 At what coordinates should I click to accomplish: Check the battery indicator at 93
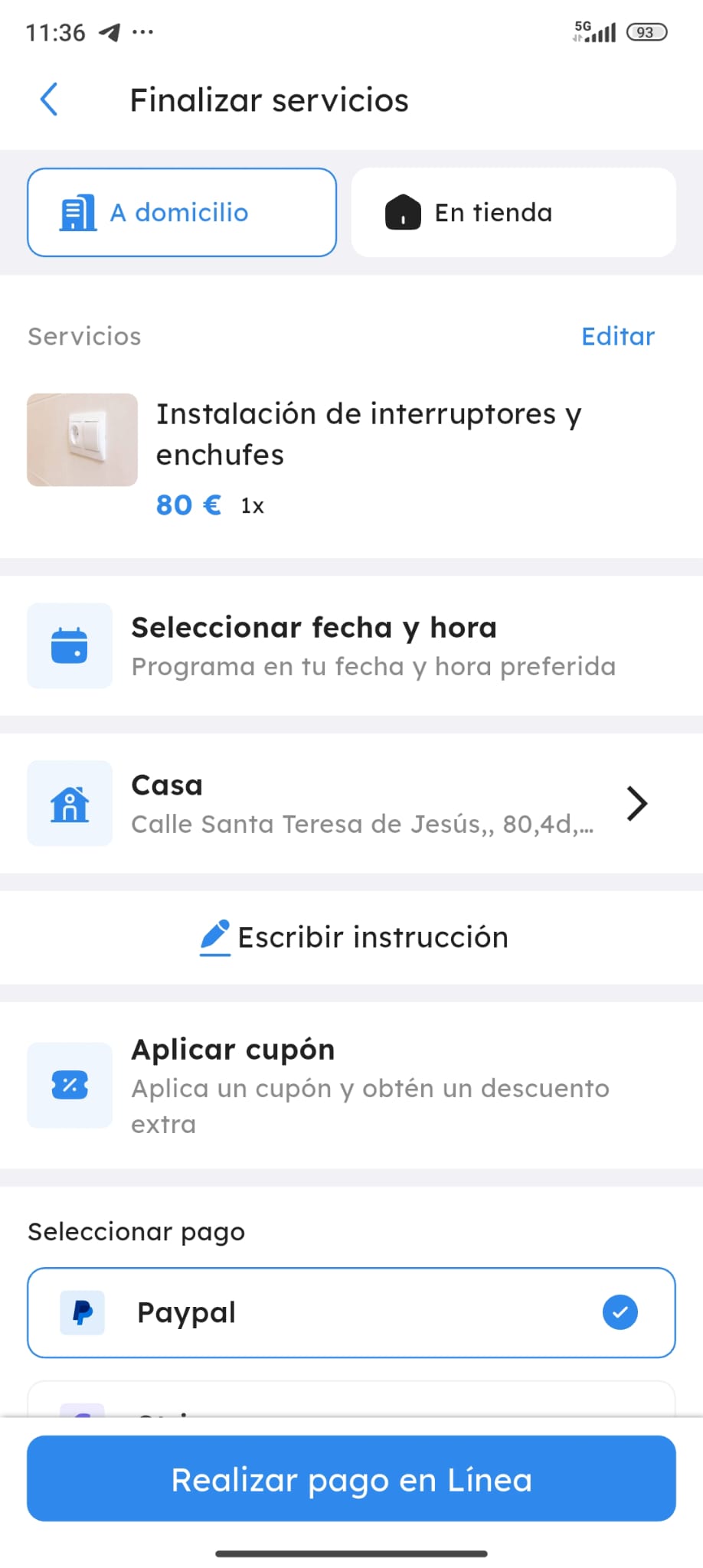[644, 32]
